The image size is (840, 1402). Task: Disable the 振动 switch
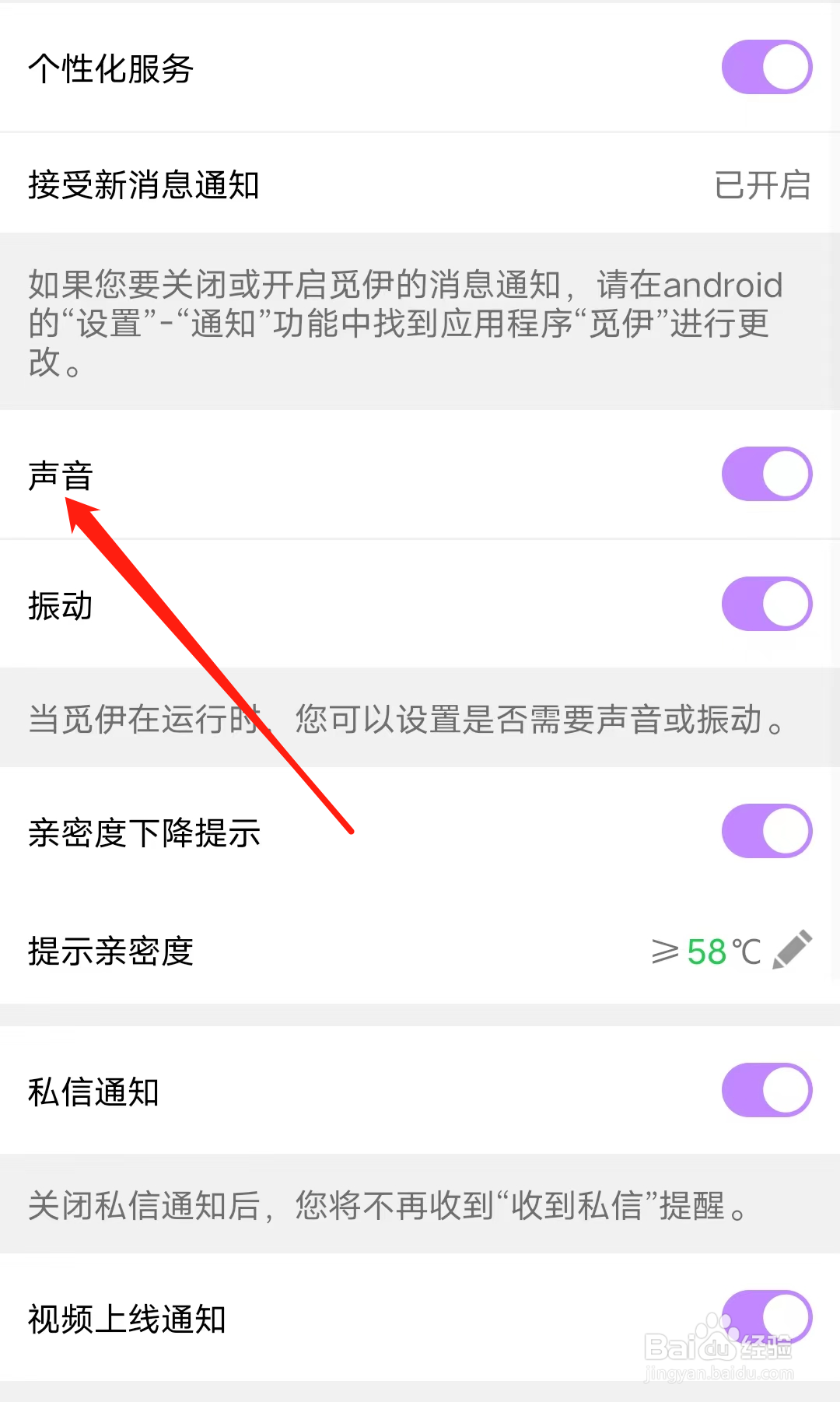pos(766,603)
